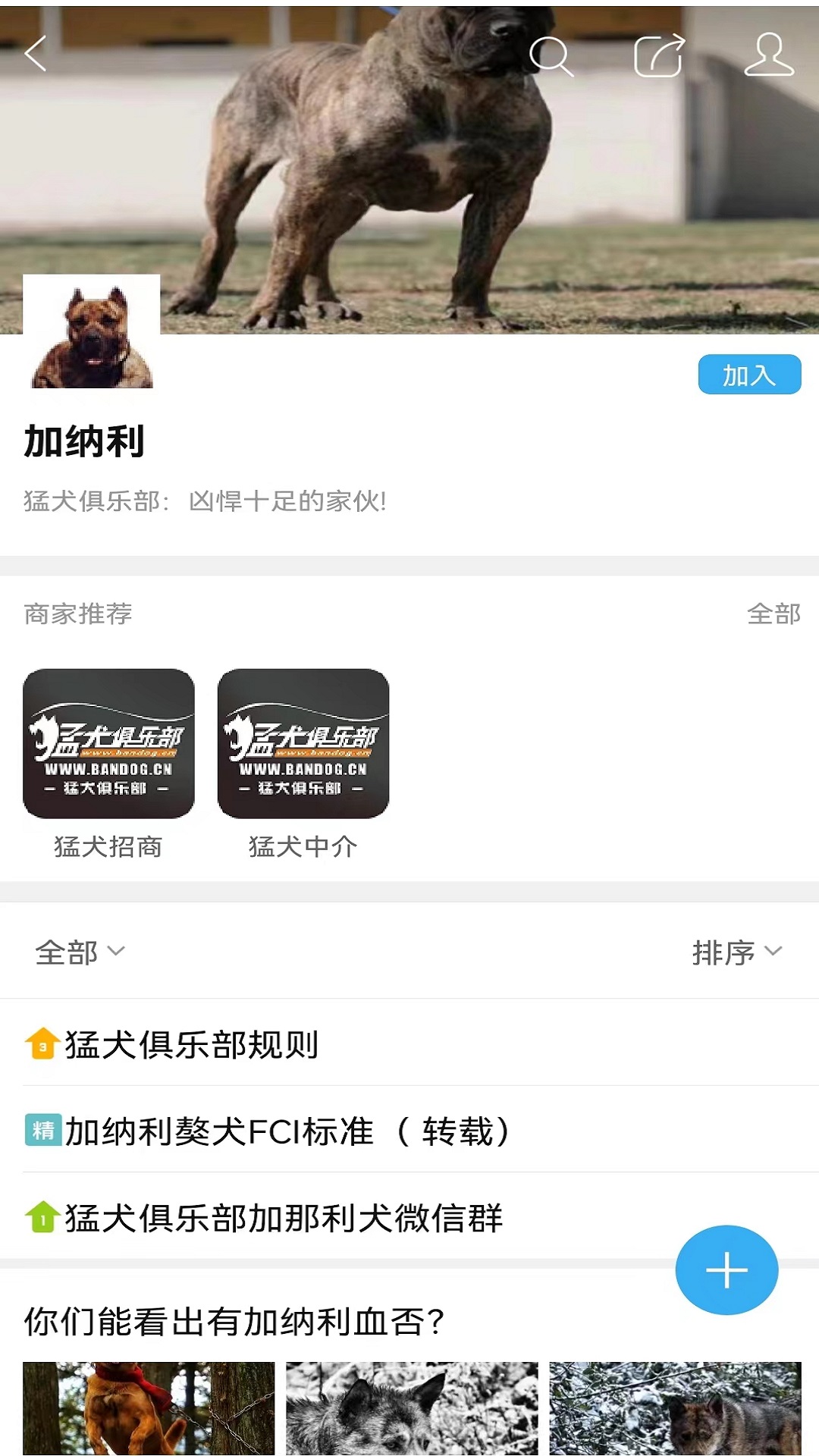Join the forum with 加入 button
819x1456 pixels.
click(x=748, y=375)
